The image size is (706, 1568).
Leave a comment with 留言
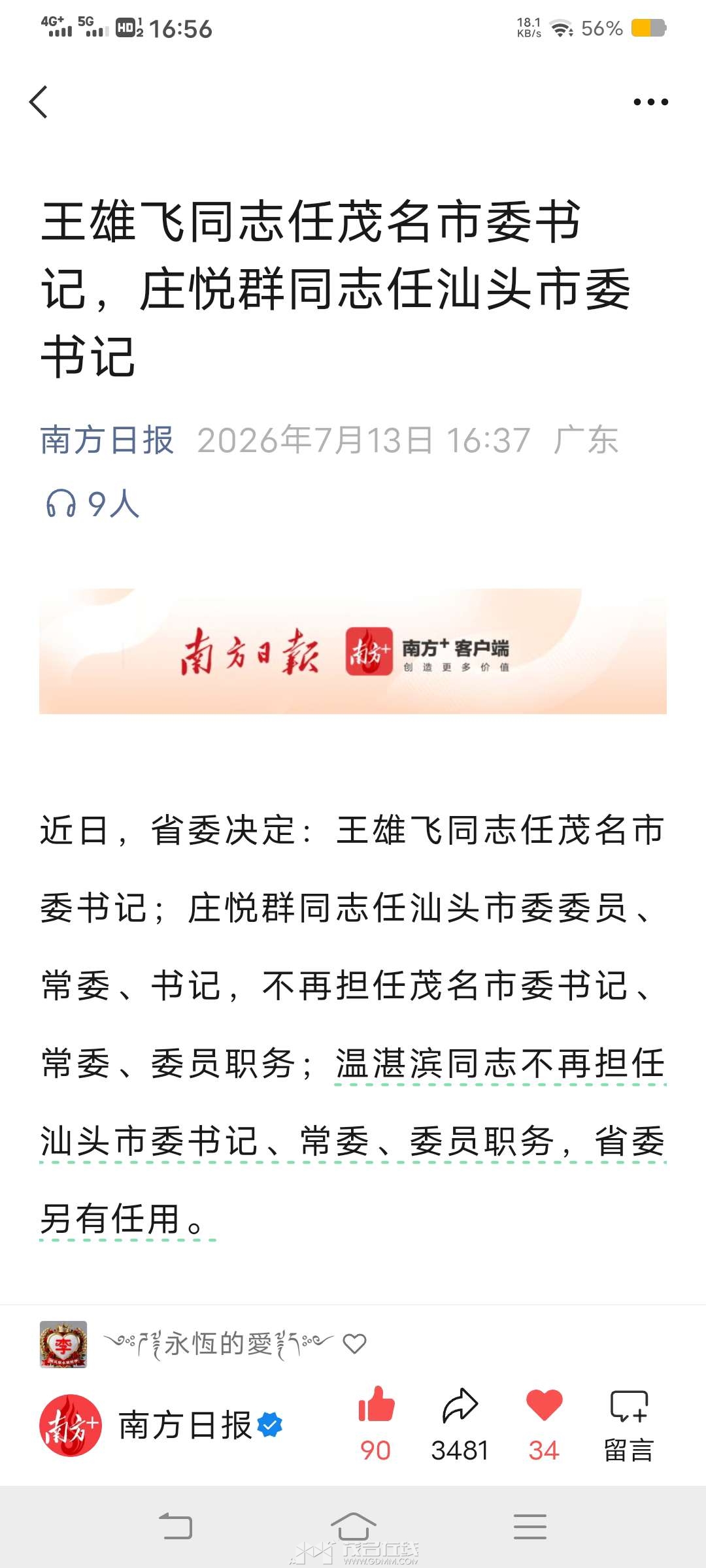point(629,1424)
